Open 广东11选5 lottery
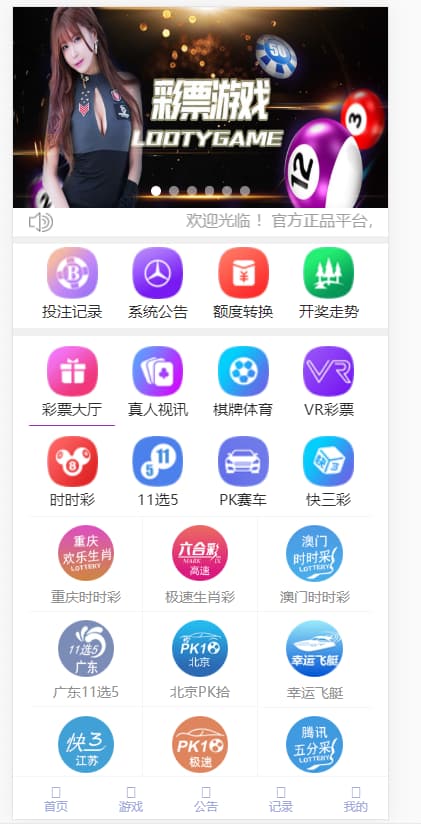This screenshot has width=421, height=829. click(x=86, y=660)
